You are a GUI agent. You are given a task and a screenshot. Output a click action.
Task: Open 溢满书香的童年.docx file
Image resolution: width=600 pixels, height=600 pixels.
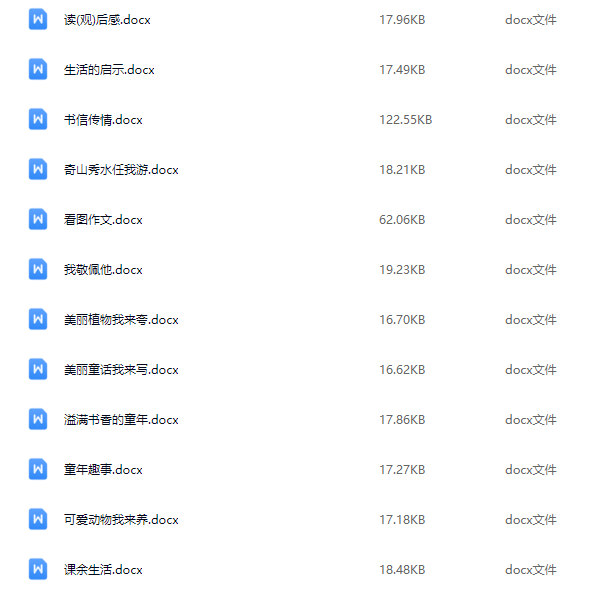[x=121, y=420]
